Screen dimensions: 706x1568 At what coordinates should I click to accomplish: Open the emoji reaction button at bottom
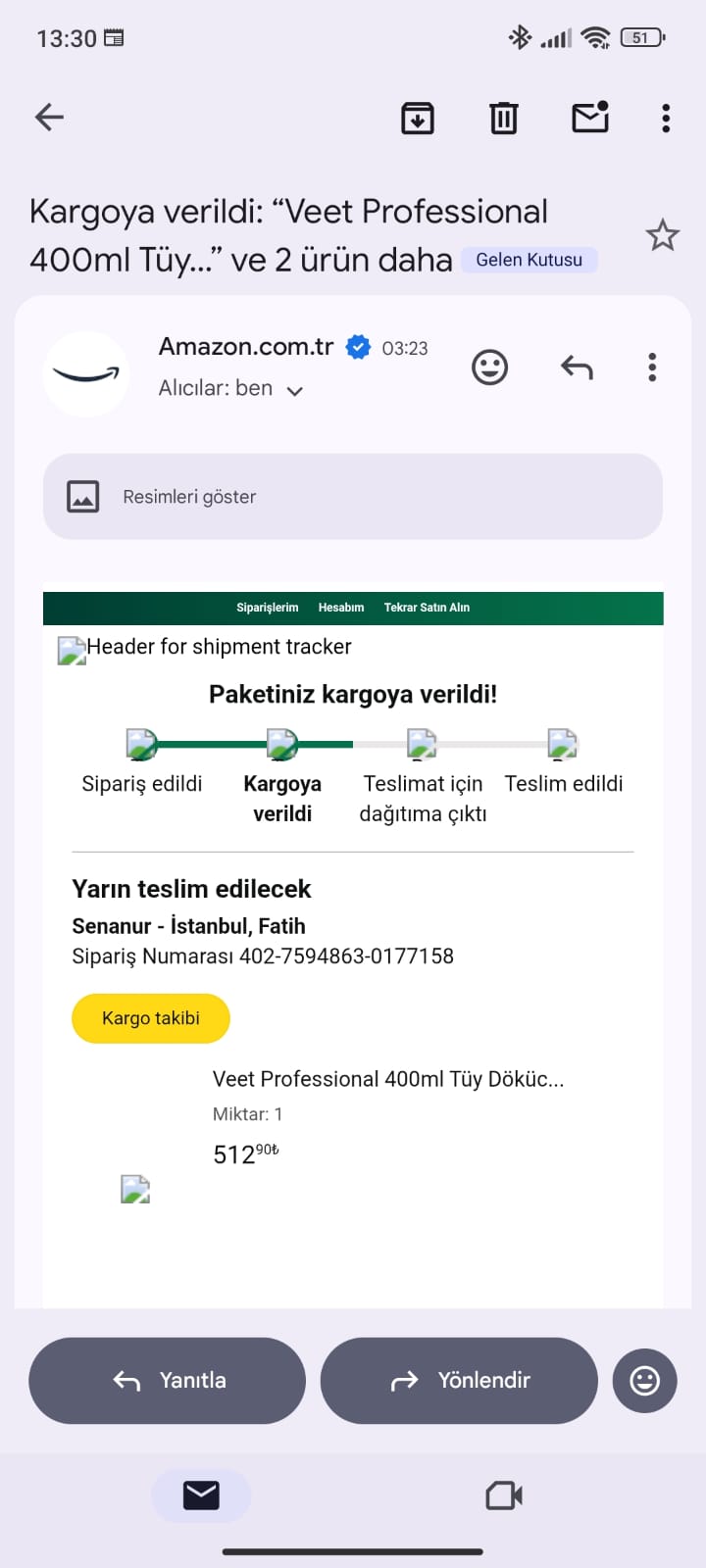tap(644, 1381)
